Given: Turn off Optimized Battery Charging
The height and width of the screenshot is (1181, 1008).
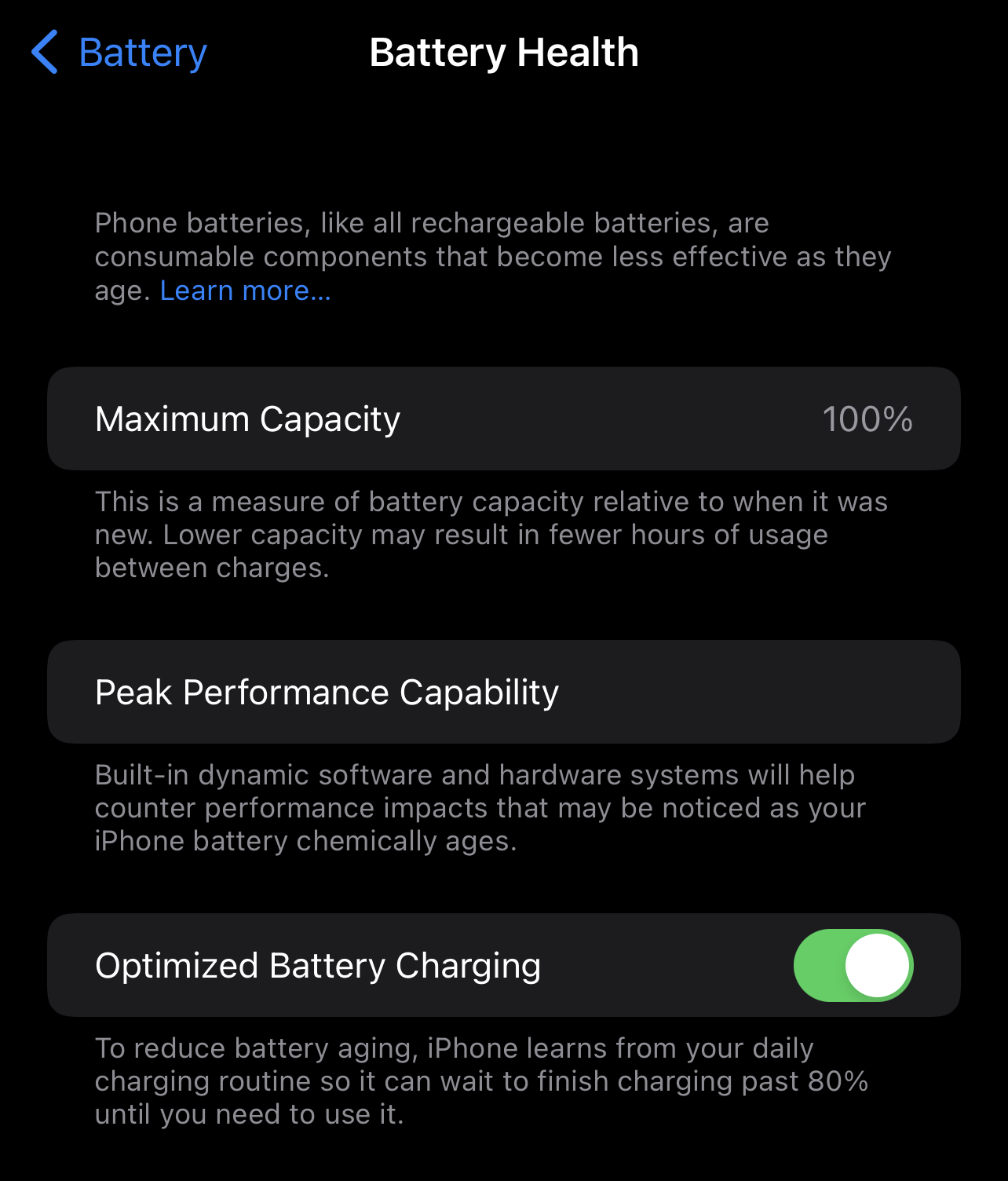Looking at the screenshot, I should (x=853, y=965).
